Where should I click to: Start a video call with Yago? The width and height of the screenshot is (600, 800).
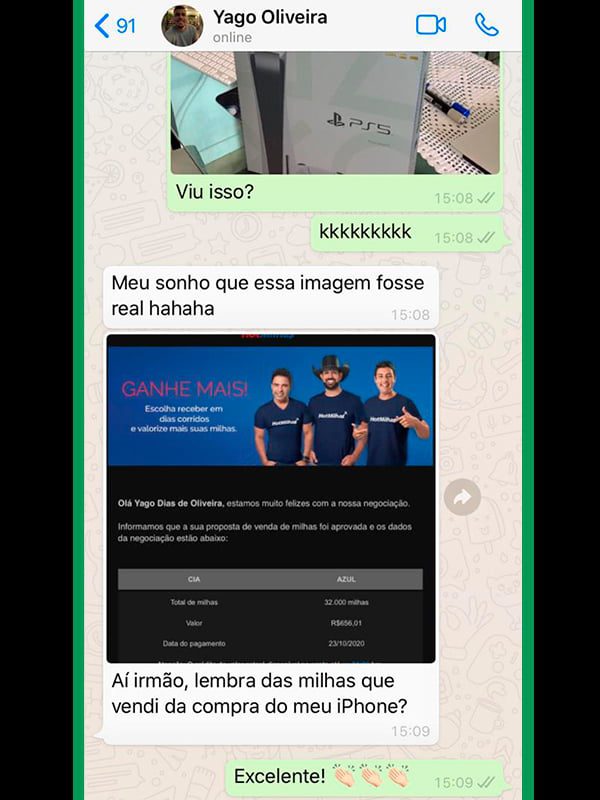pyautogui.click(x=431, y=25)
